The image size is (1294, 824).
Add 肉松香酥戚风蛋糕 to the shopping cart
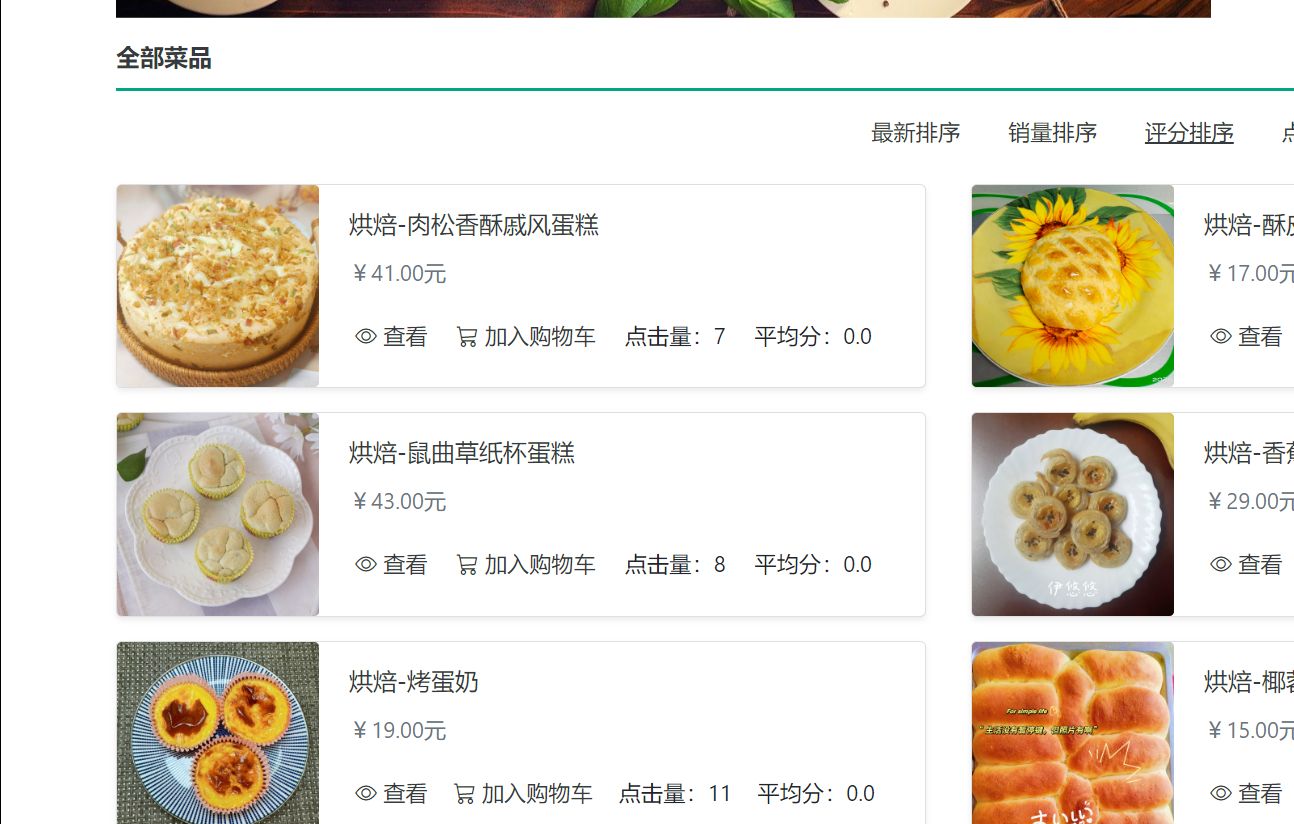point(526,337)
